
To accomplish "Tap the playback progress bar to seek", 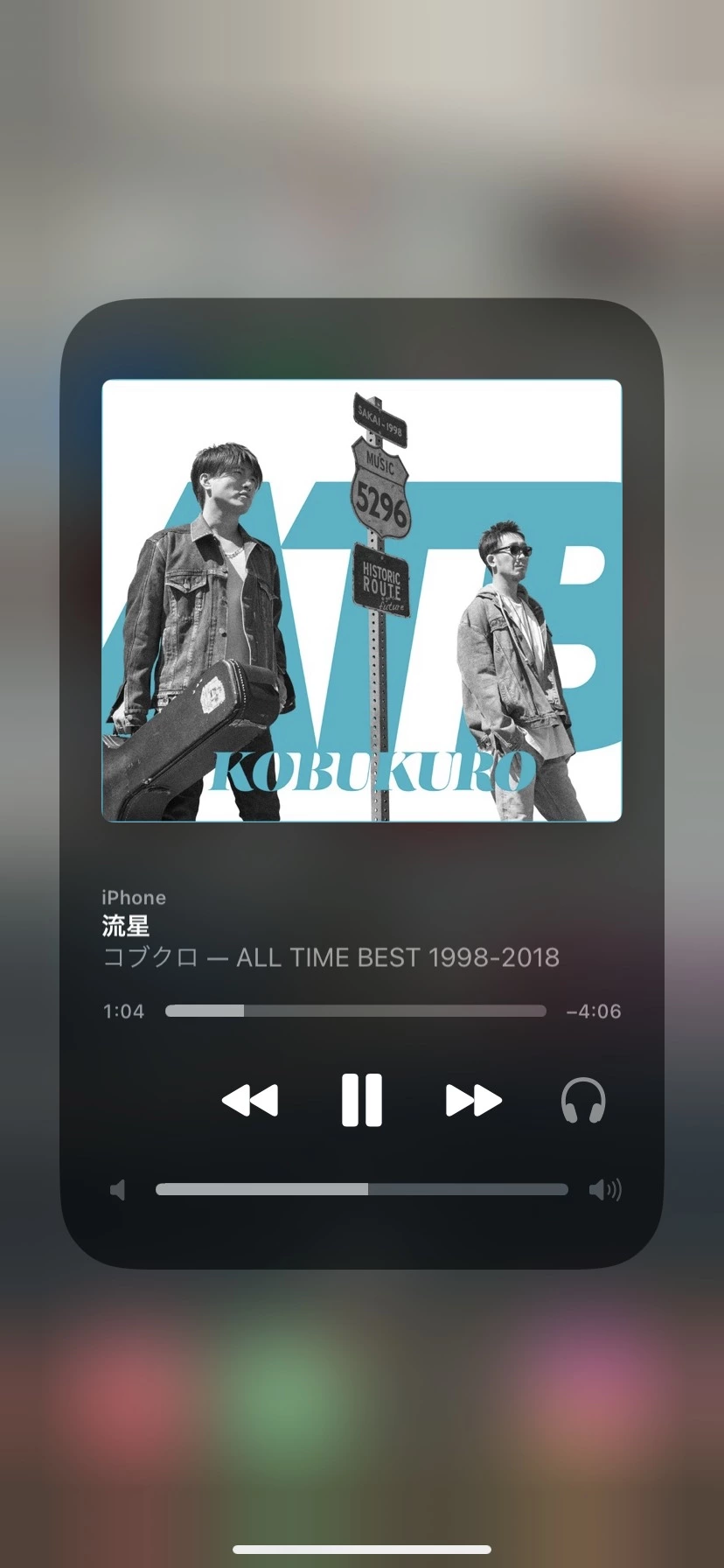I will coord(355,1011).
